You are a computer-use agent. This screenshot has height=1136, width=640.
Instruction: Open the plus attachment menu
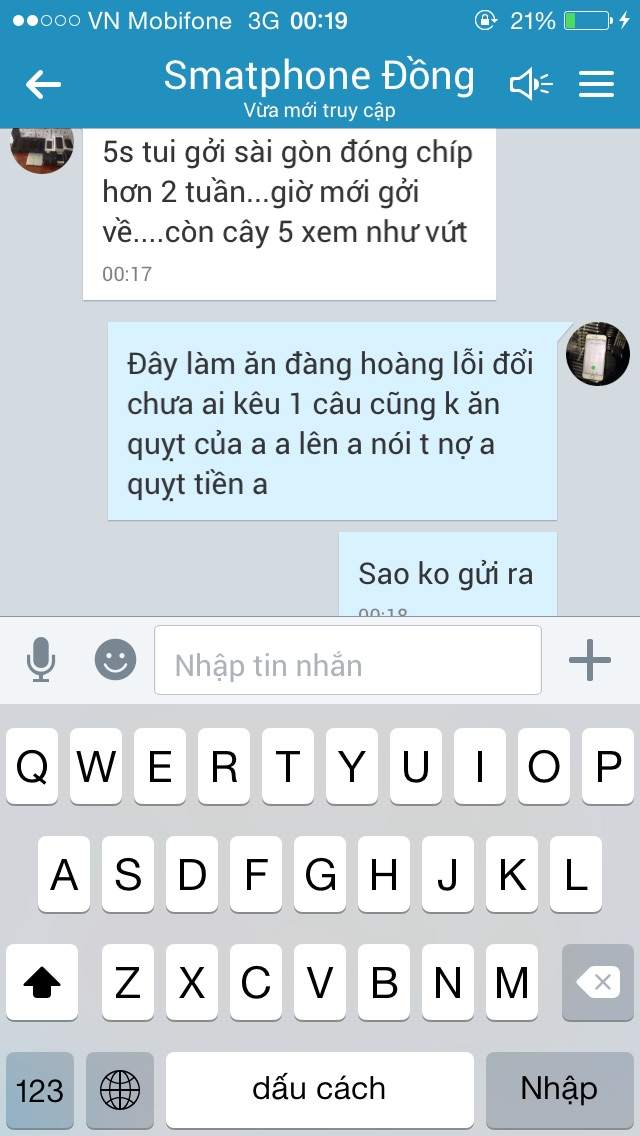pos(590,660)
